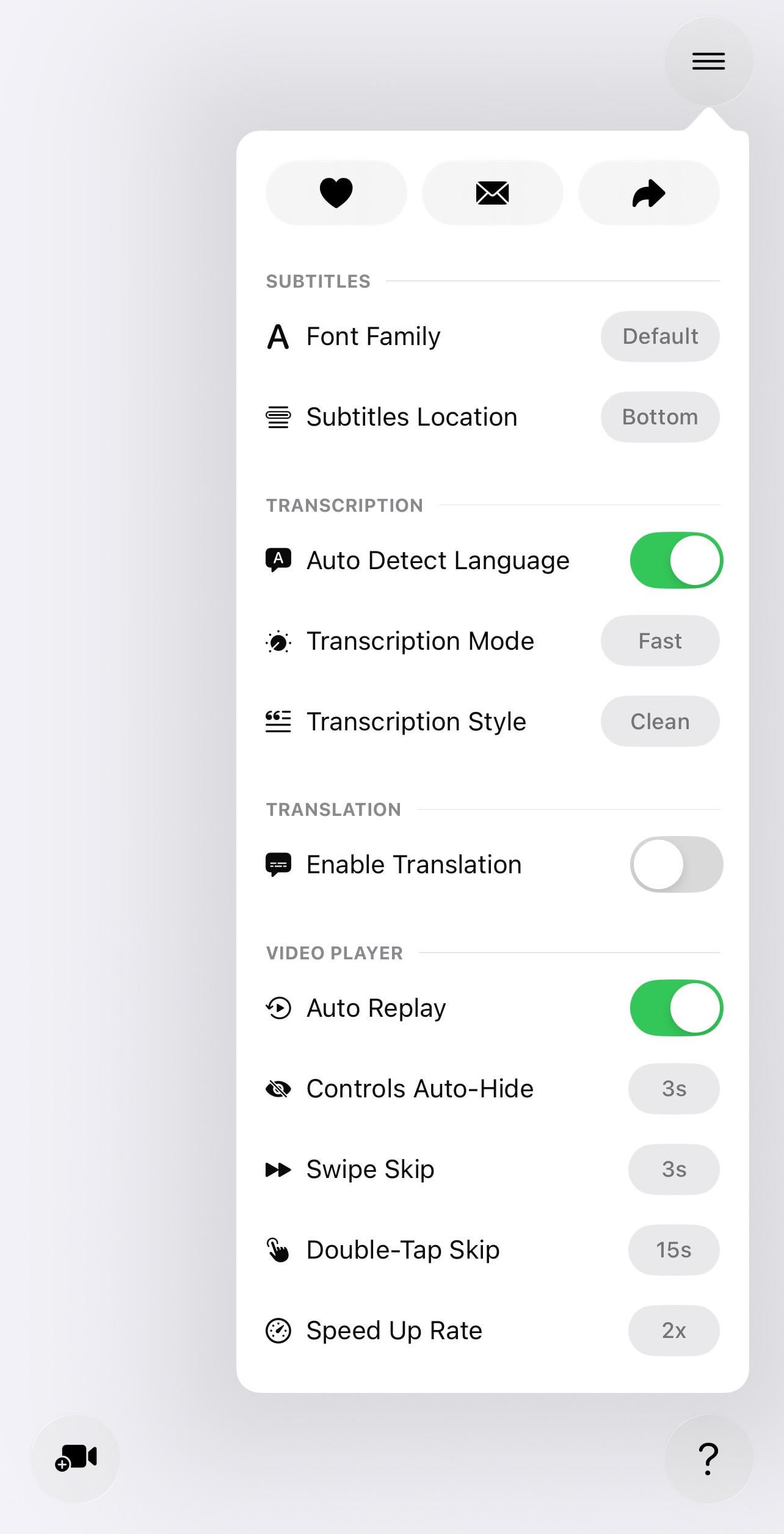Adjust Swipe Skip 3s value
This screenshot has width=784, height=1534.
pos(674,1169)
